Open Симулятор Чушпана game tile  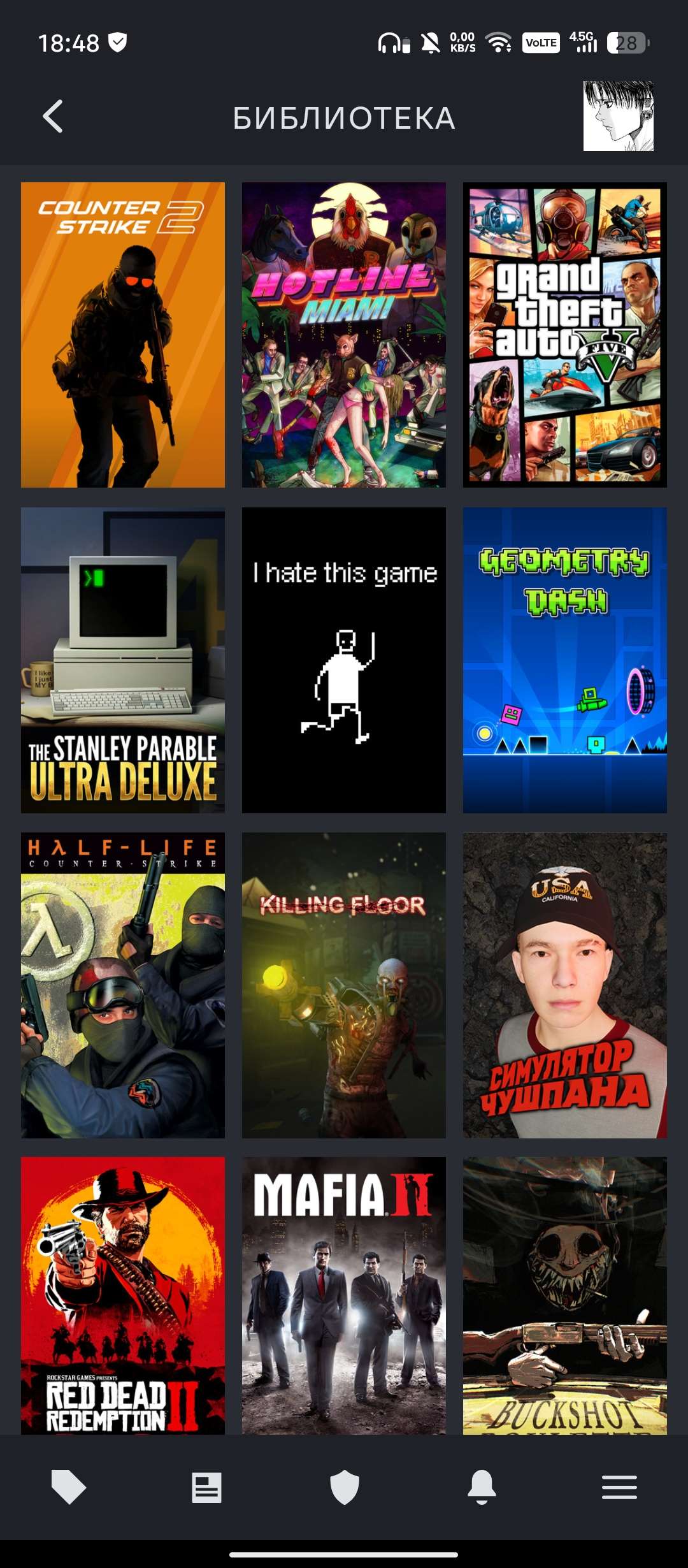565,985
